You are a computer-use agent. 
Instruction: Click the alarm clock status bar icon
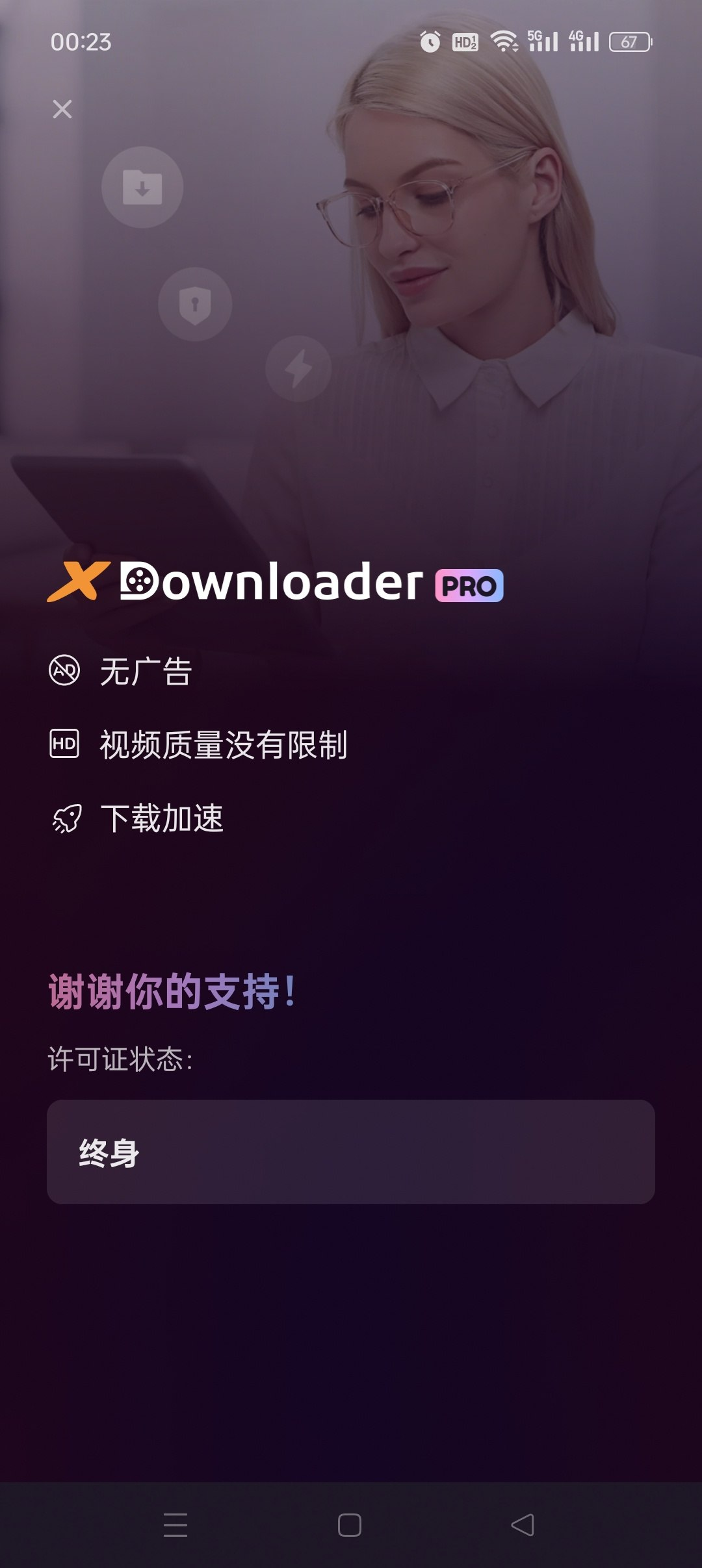(430, 41)
